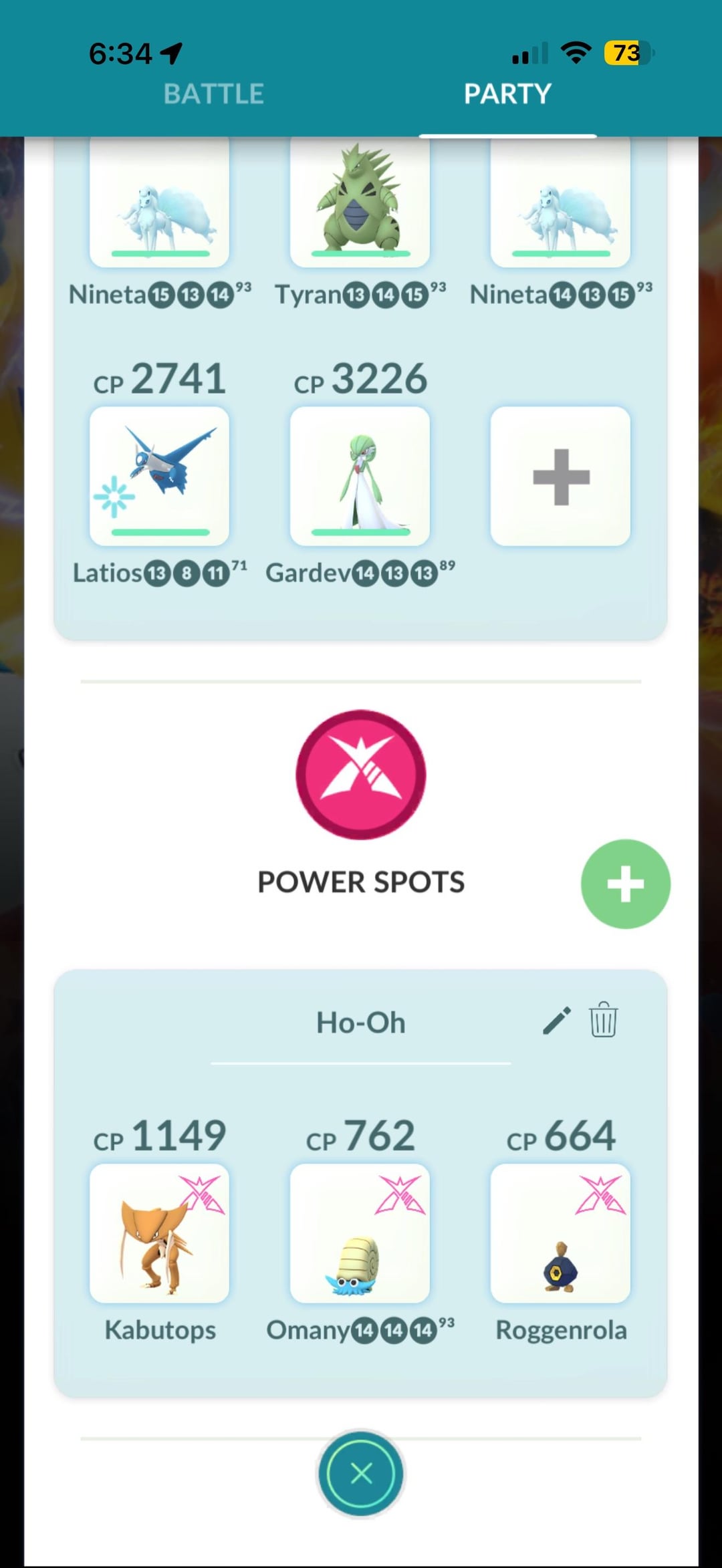Select the Roggenrola slot
Image resolution: width=722 pixels, height=1568 pixels.
tap(560, 1233)
